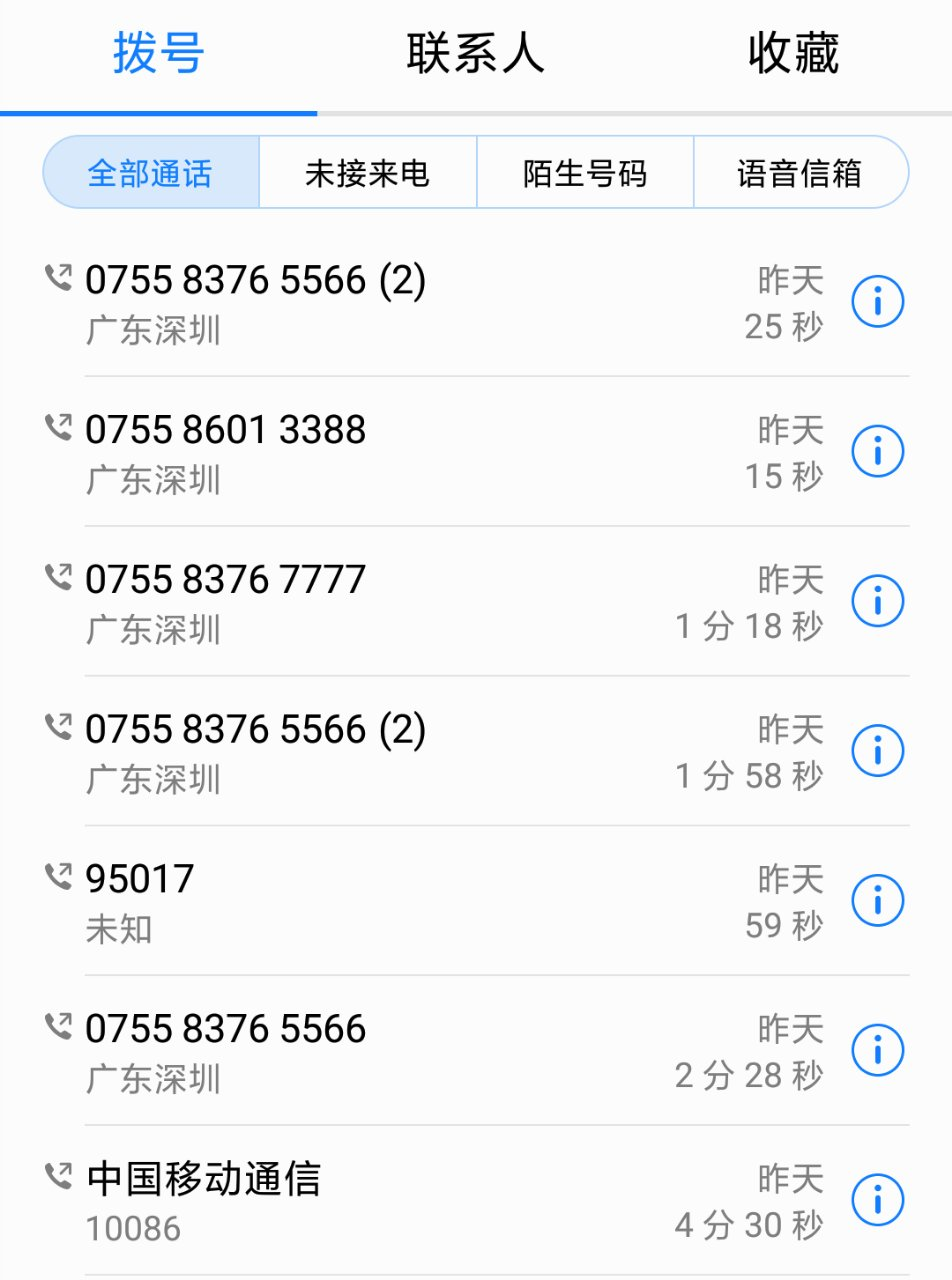
Task: Tap the 0755 8376 7777 call entry
Action: 400,601
